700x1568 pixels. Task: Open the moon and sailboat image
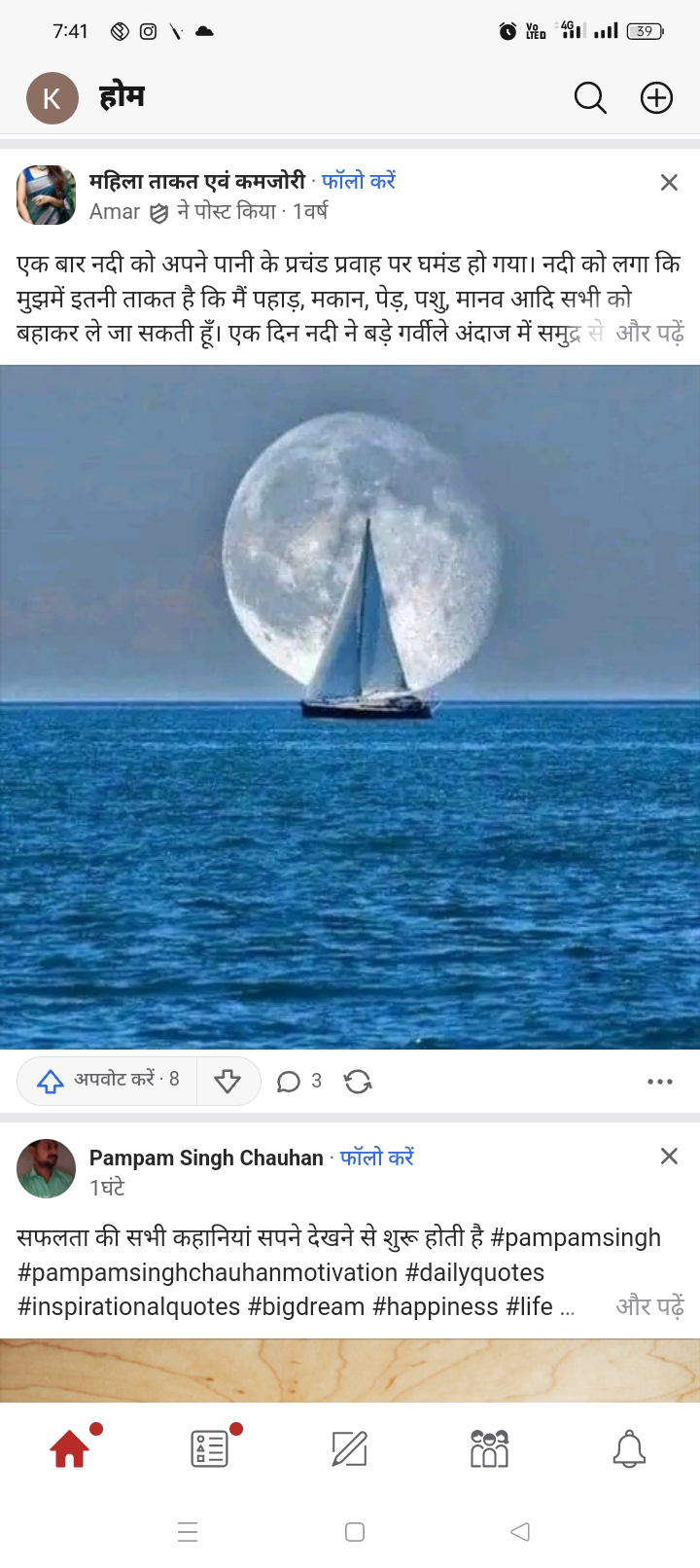coord(350,706)
